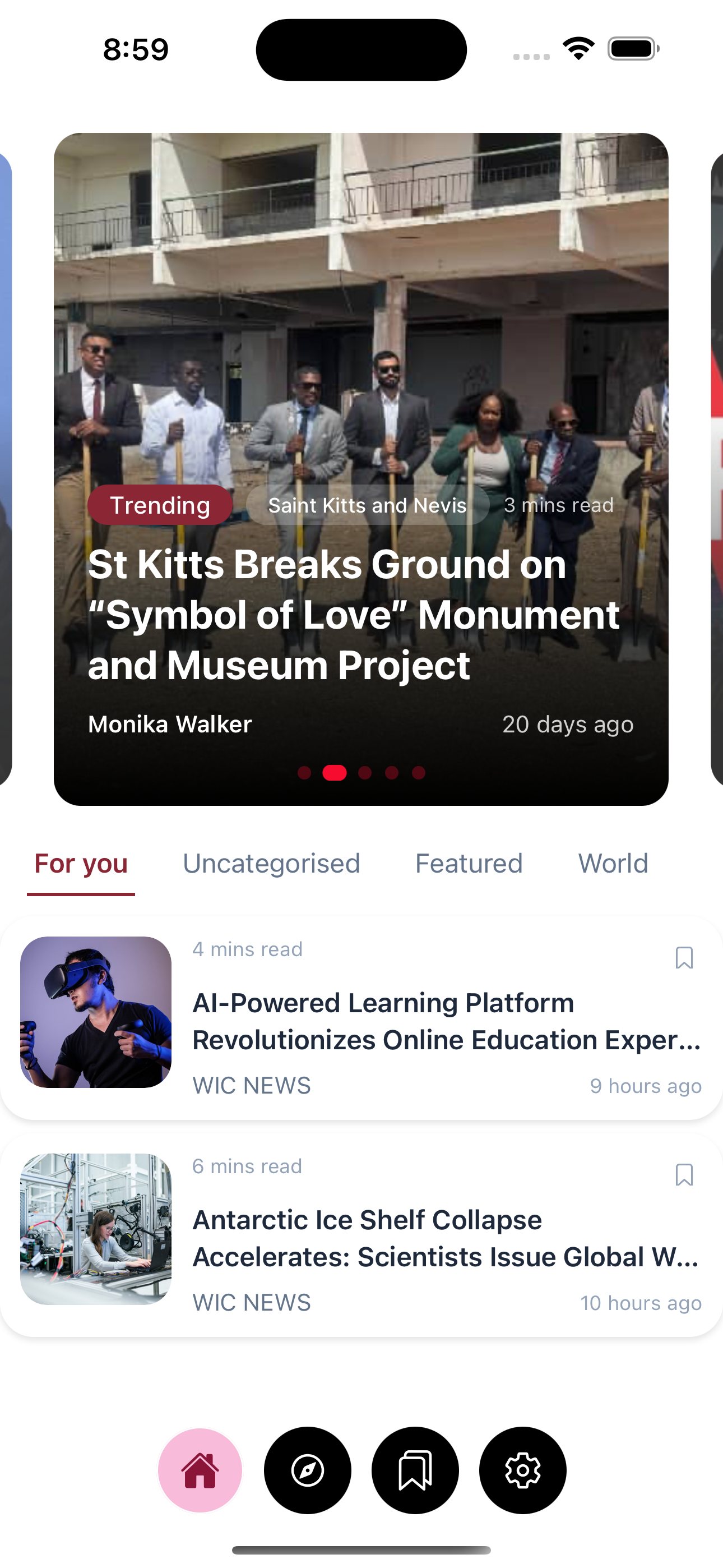Select the Discover compass icon
Image resolution: width=723 pixels, height=1568 pixels.
[308, 1470]
